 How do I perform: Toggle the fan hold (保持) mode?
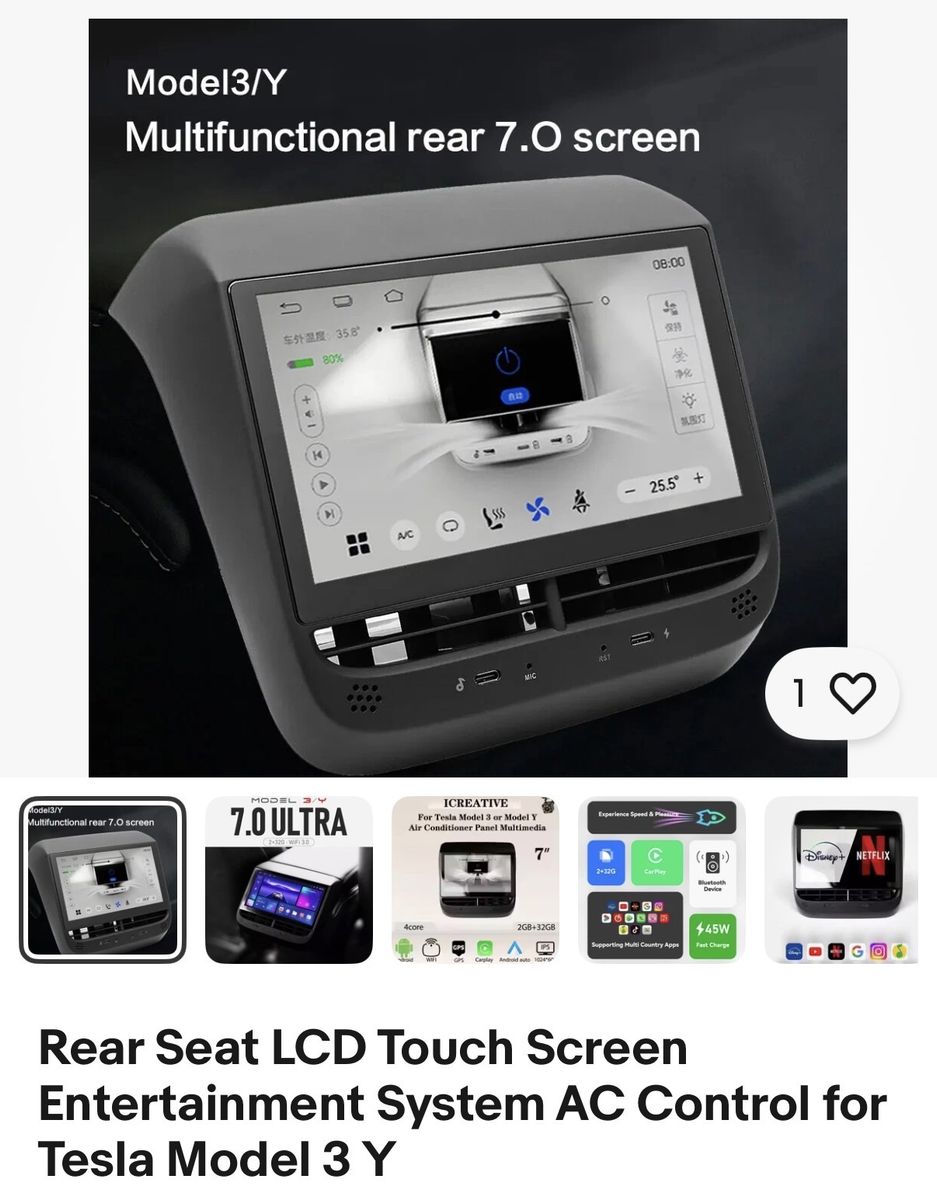point(670,312)
